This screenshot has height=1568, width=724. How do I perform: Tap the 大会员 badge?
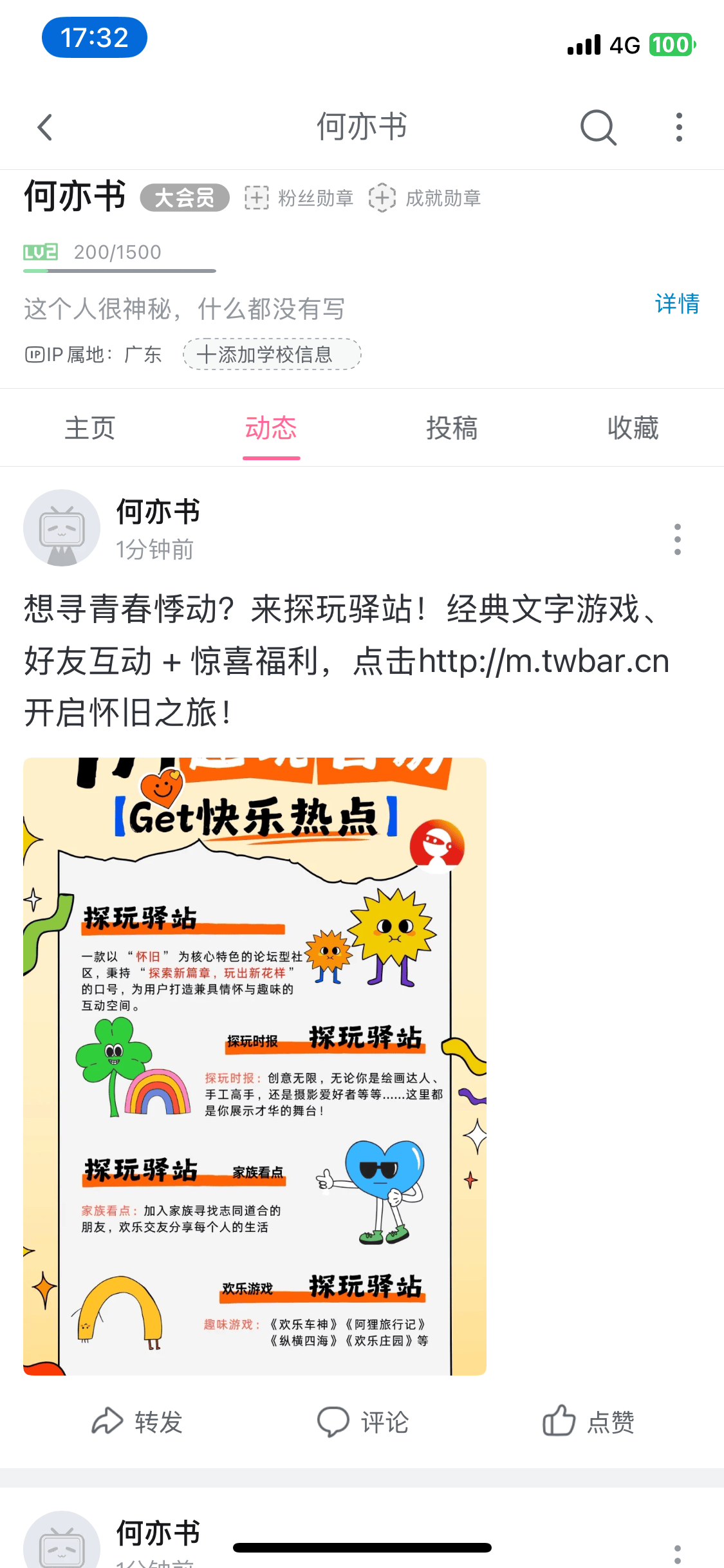[185, 198]
